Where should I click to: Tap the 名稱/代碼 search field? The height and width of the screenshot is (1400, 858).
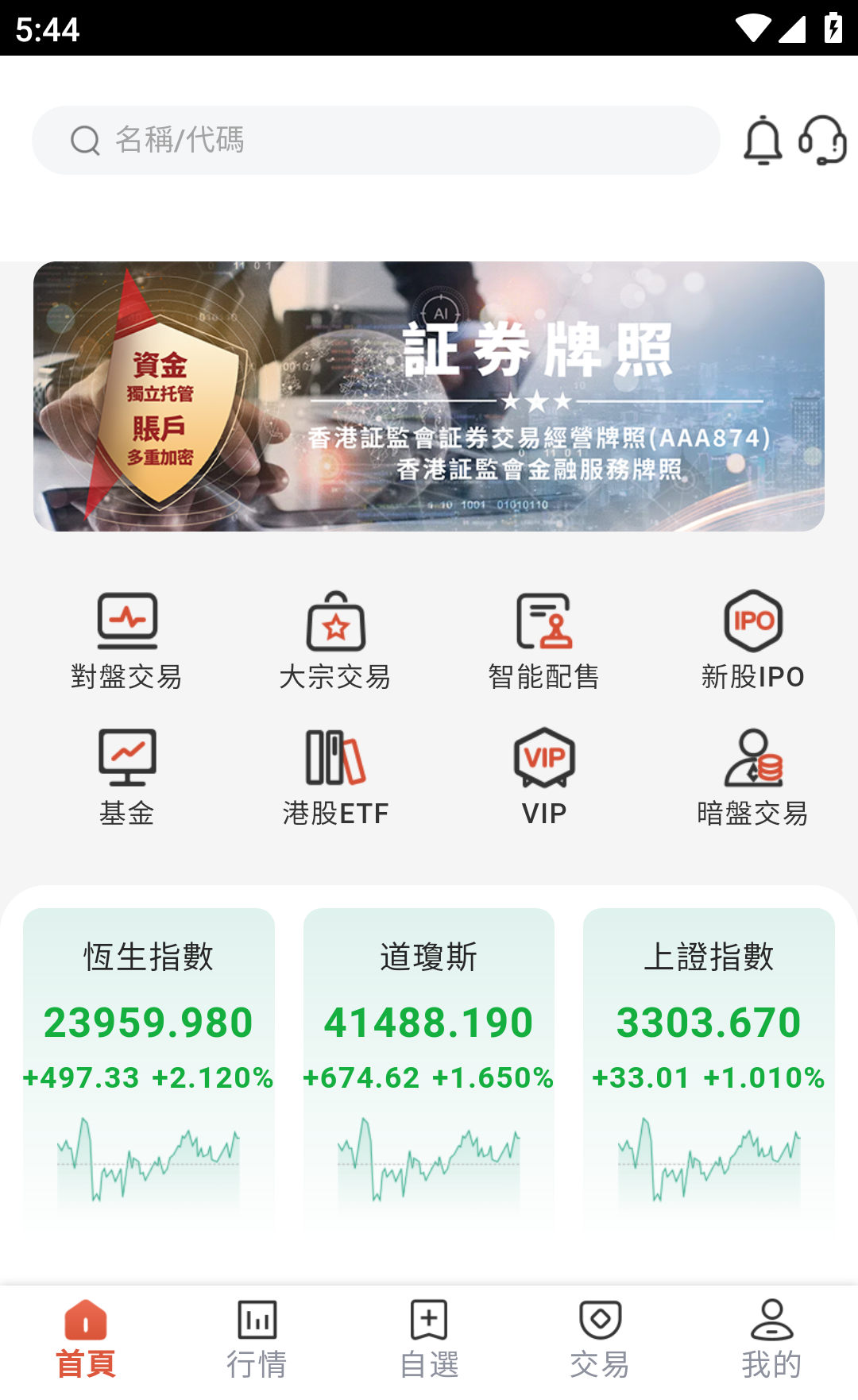375,141
